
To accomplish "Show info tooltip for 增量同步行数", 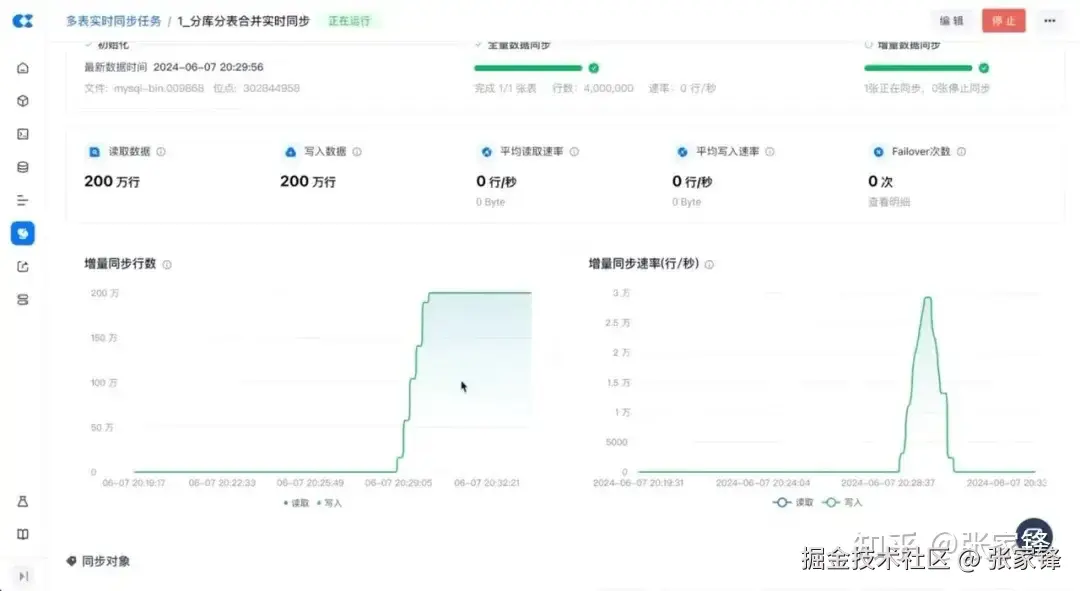I will click(167, 265).
